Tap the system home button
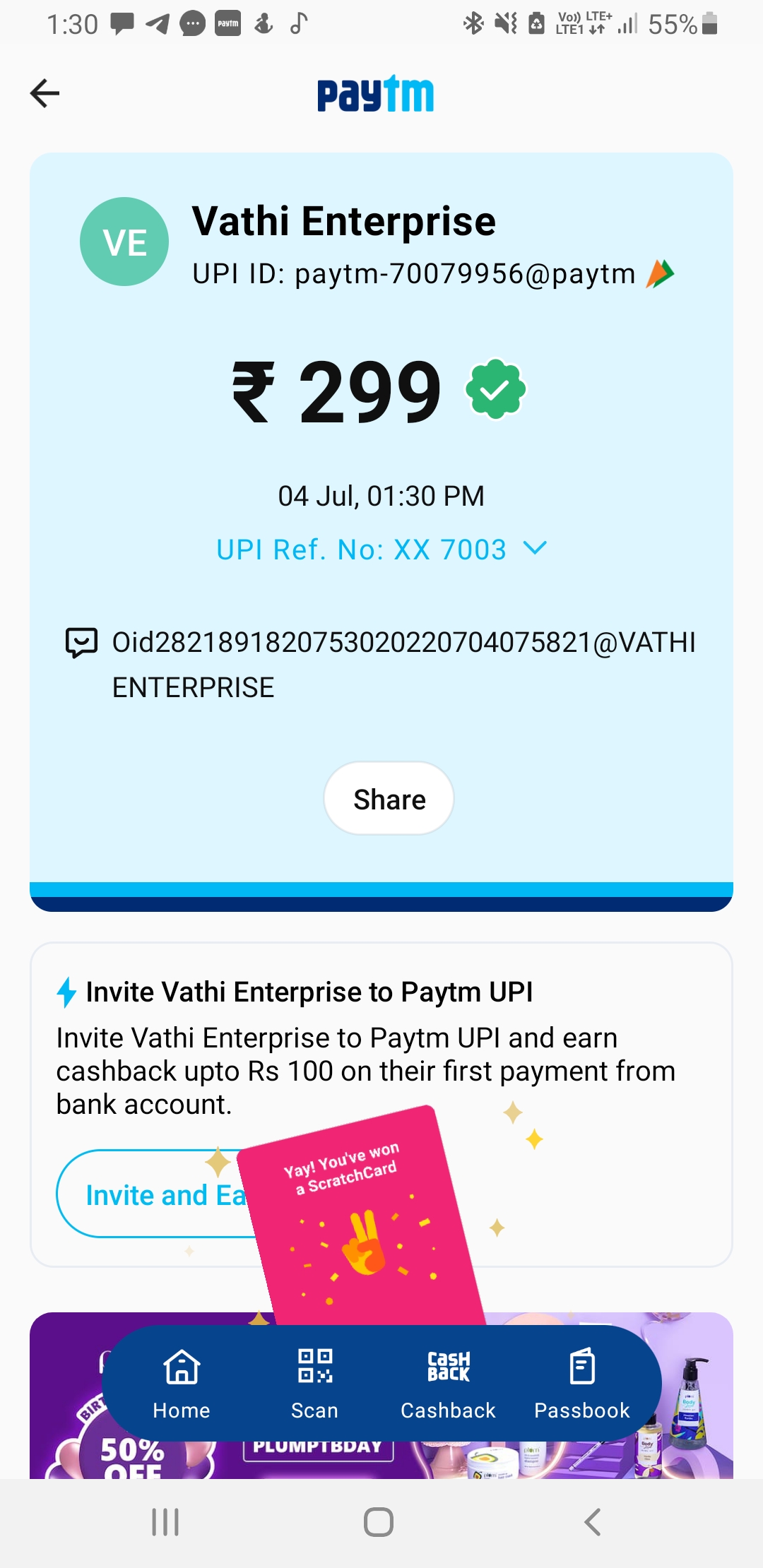763x1568 pixels. pyautogui.click(x=379, y=1522)
